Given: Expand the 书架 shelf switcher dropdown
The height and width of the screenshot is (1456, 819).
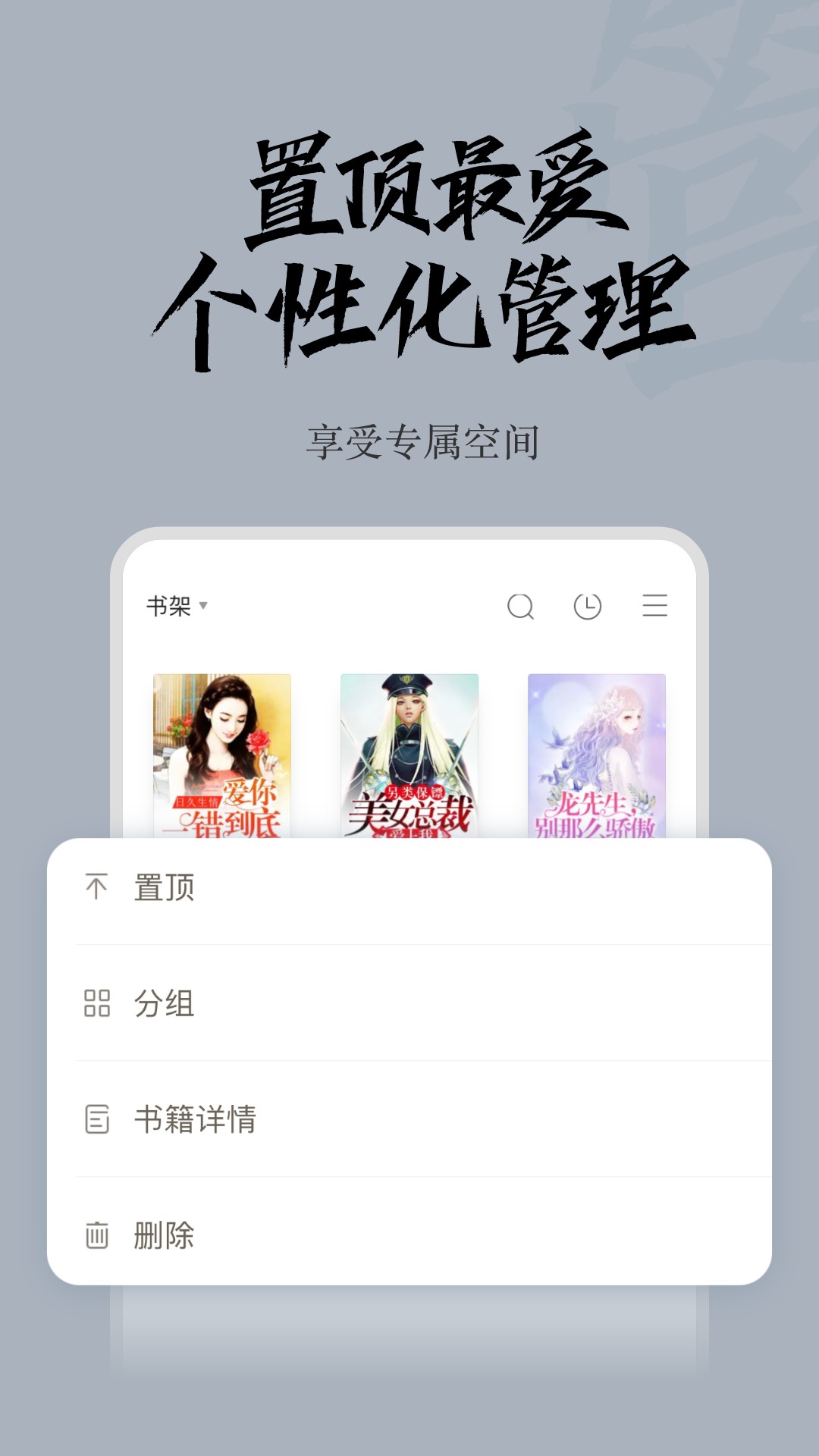Looking at the screenshot, I should pyautogui.click(x=204, y=607).
